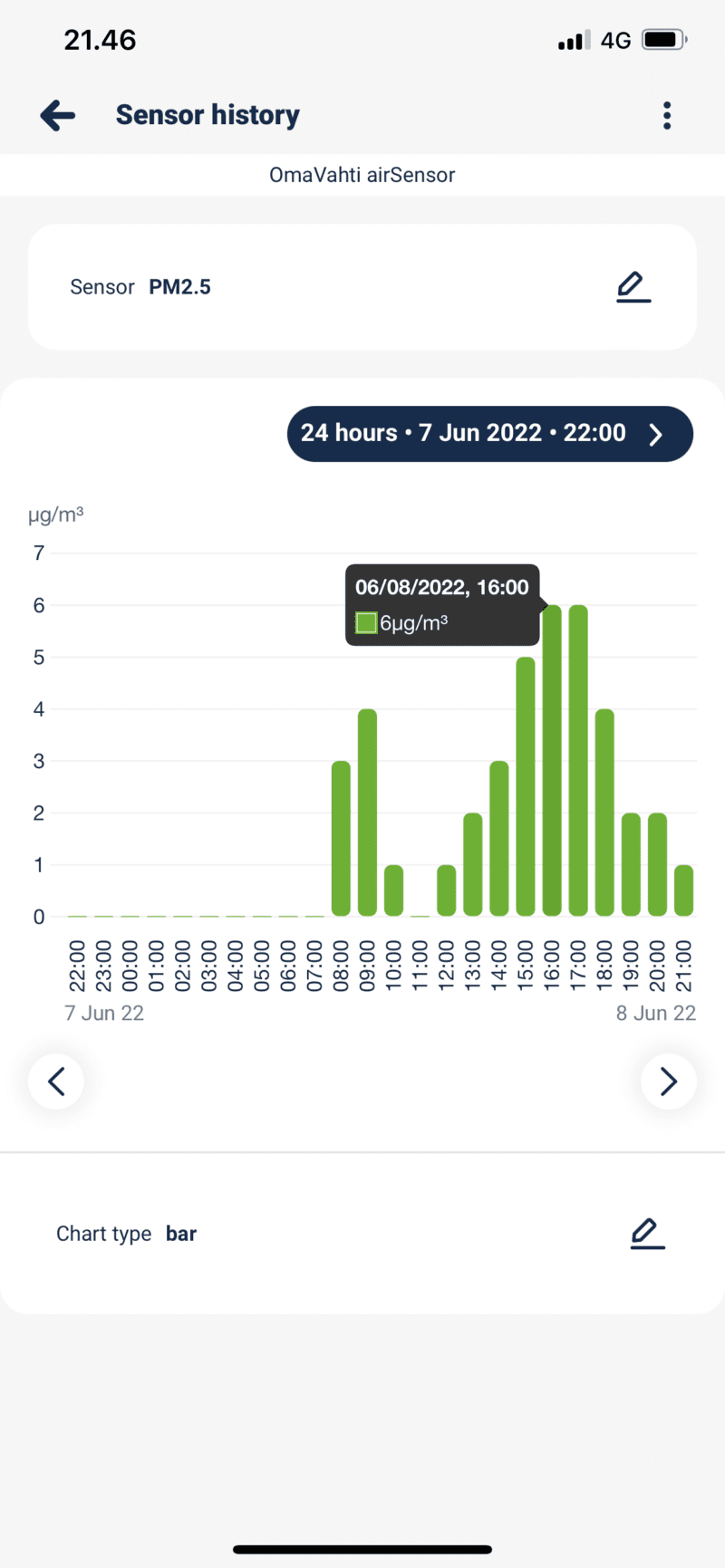Select the 09:00 bar in the chart
Screen dimensions: 725x1568
[367, 813]
